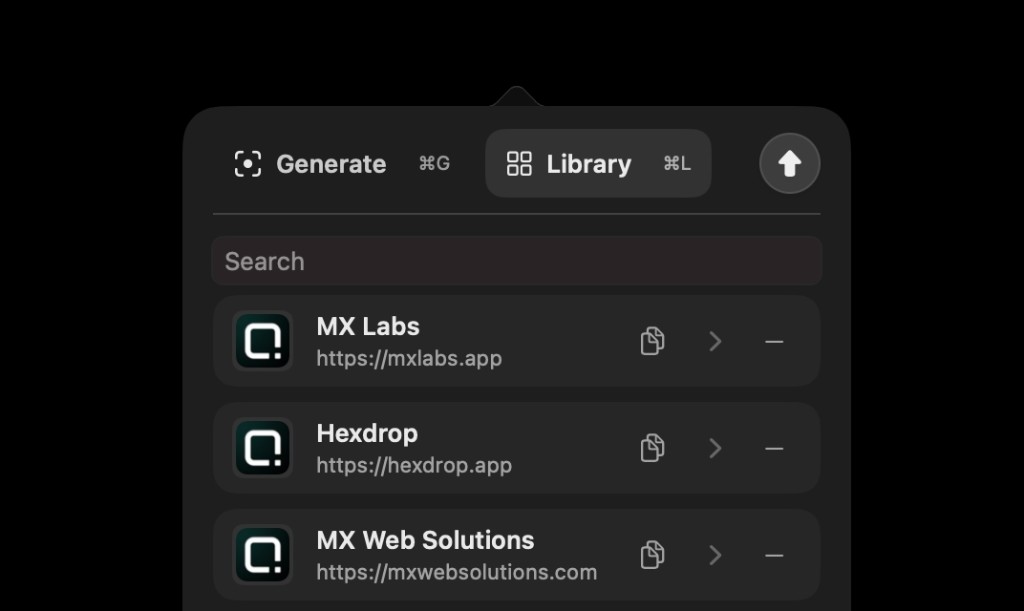Copy the MX Labs entry
Image resolution: width=1024 pixels, height=611 pixels.
pos(652,341)
